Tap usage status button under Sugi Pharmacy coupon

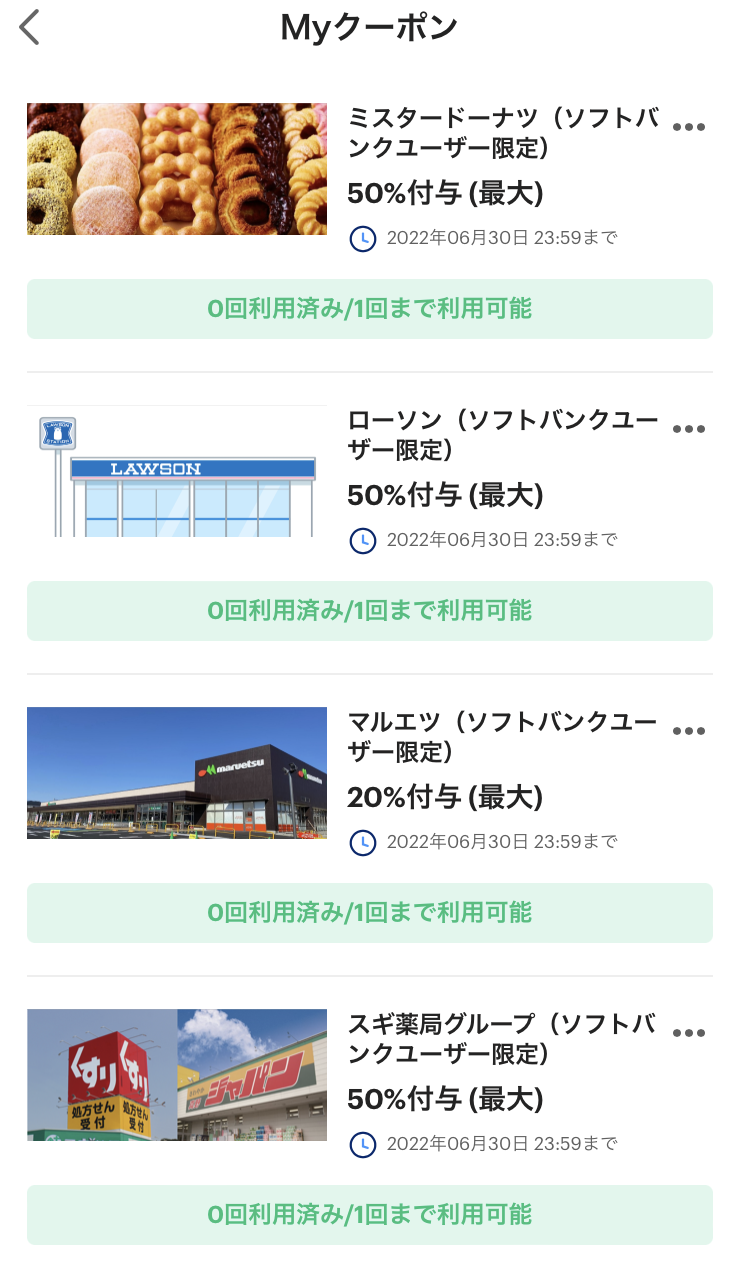click(370, 1215)
